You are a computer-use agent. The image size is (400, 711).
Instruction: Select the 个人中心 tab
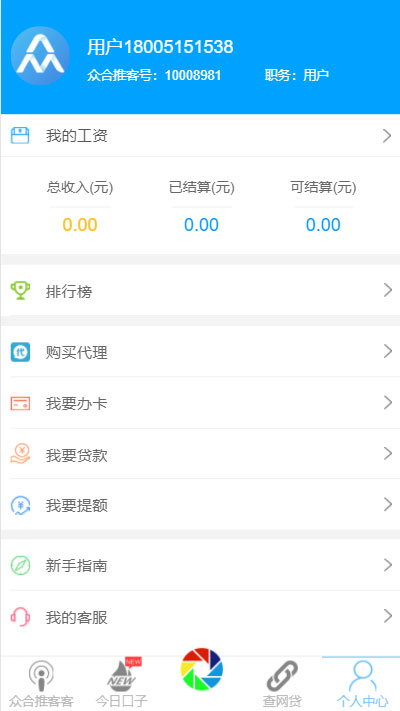[361, 684]
